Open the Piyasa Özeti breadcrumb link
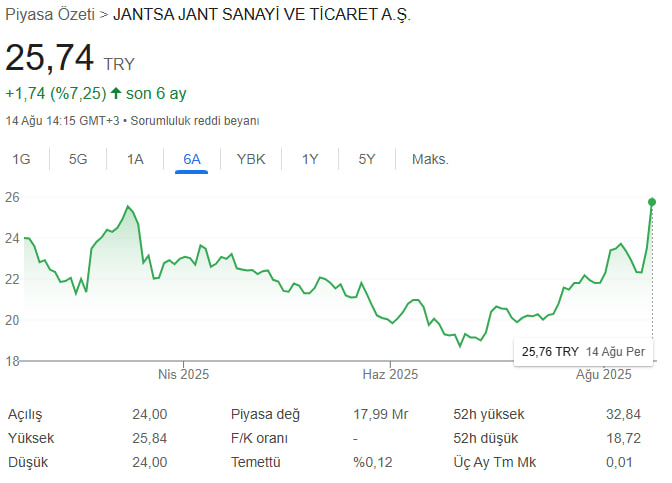The image size is (672, 483). coord(49,15)
